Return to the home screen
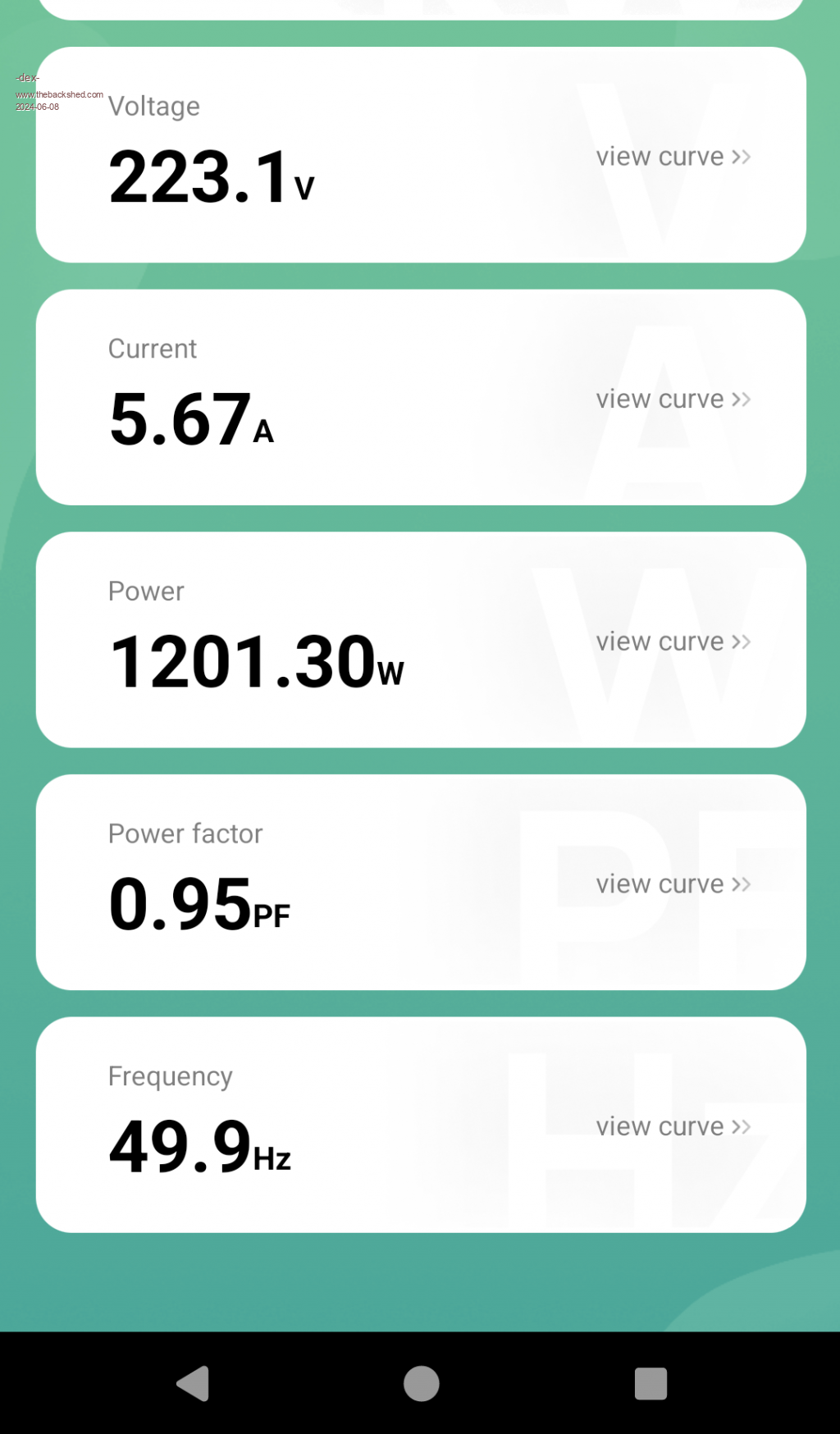The image size is (840, 1434). [x=421, y=1384]
